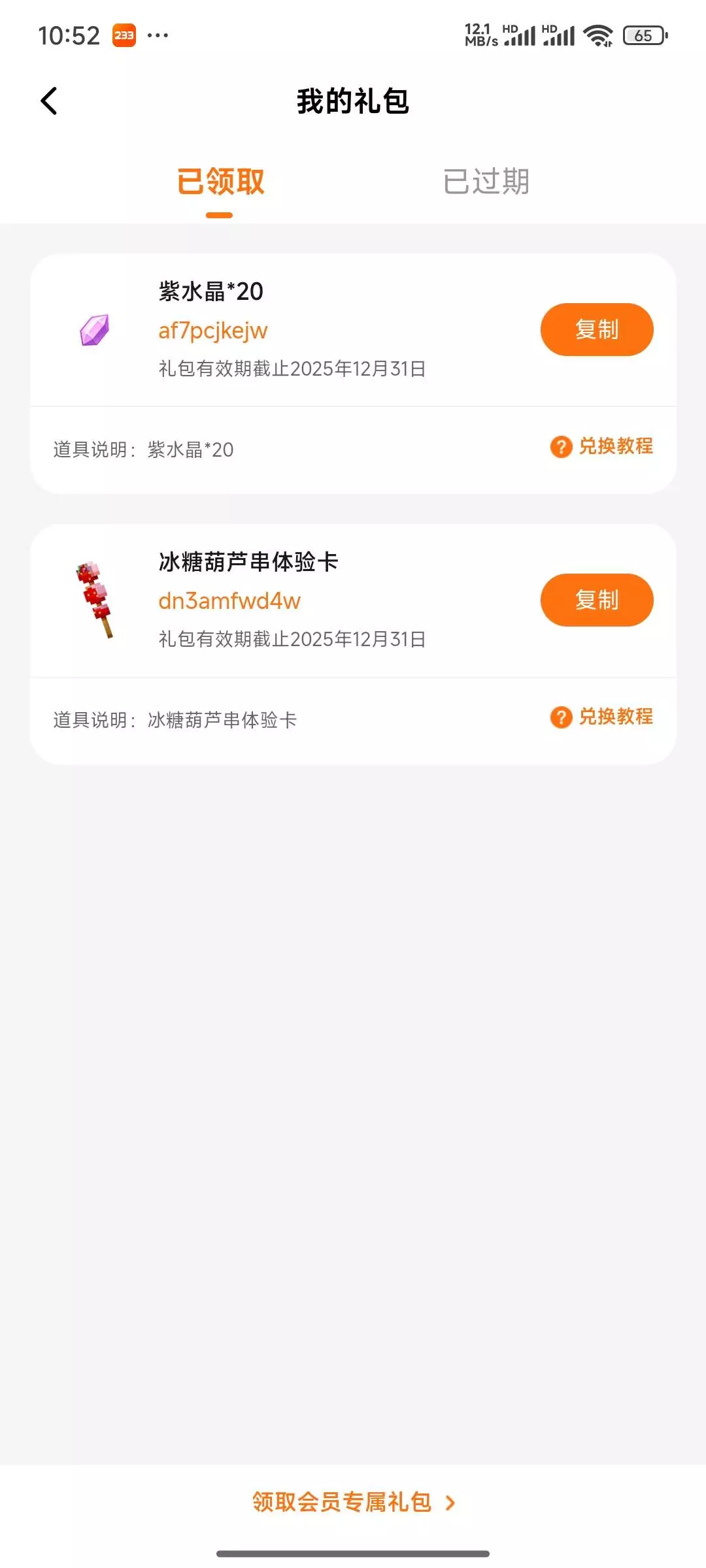This screenshot has width=706, height=1568.
Task: Copy the 紫水晶*20 gift code
Action: point(596,330)
